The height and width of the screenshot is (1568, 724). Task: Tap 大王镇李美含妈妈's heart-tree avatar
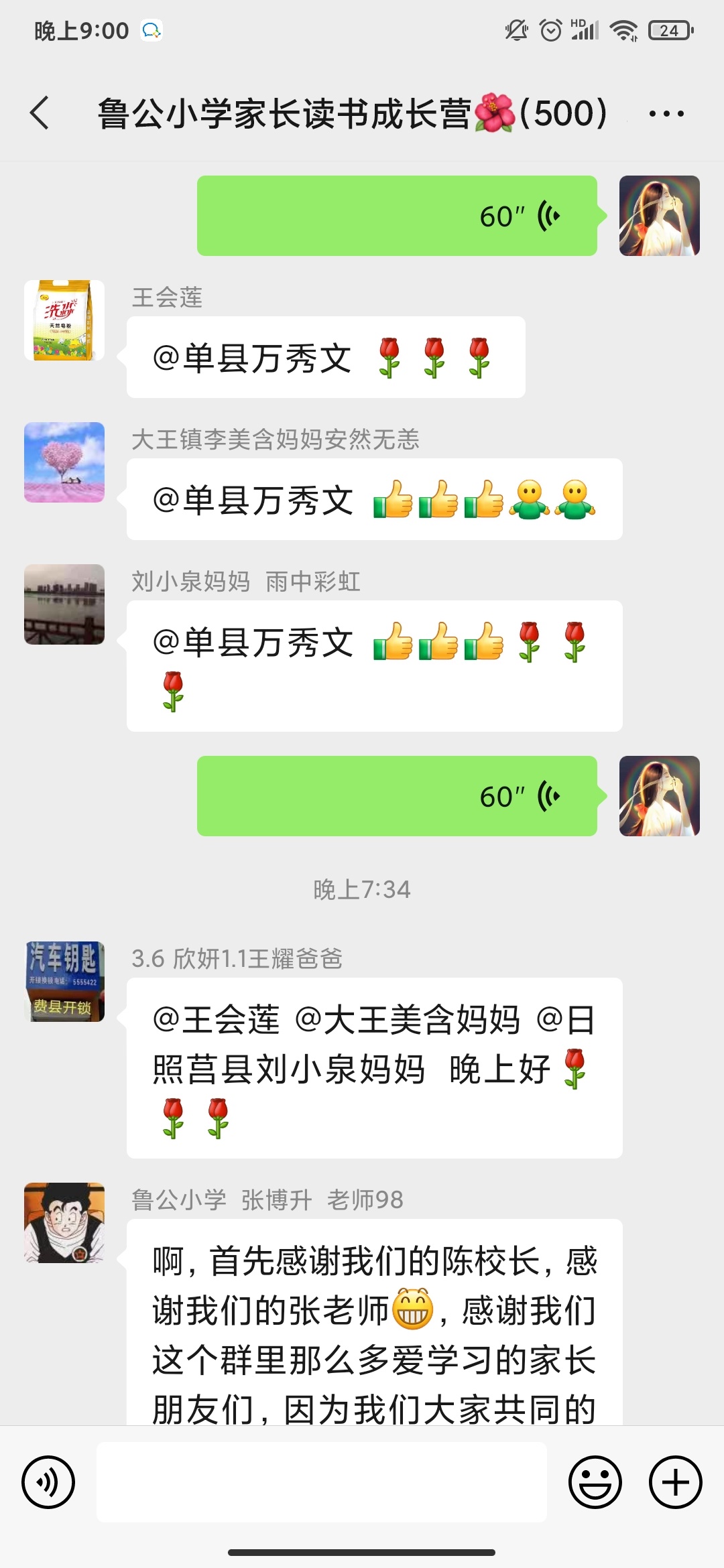click(64, 462)
